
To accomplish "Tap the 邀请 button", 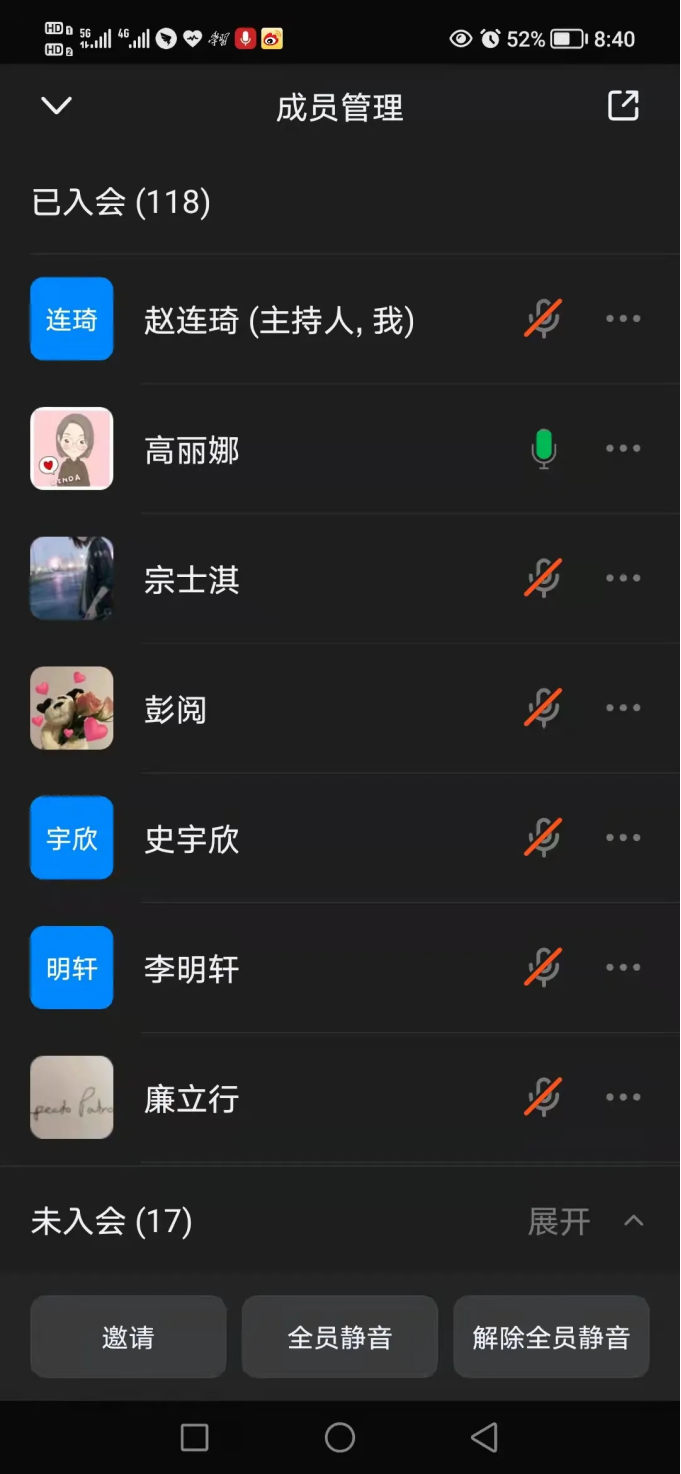I will 128,1337.
